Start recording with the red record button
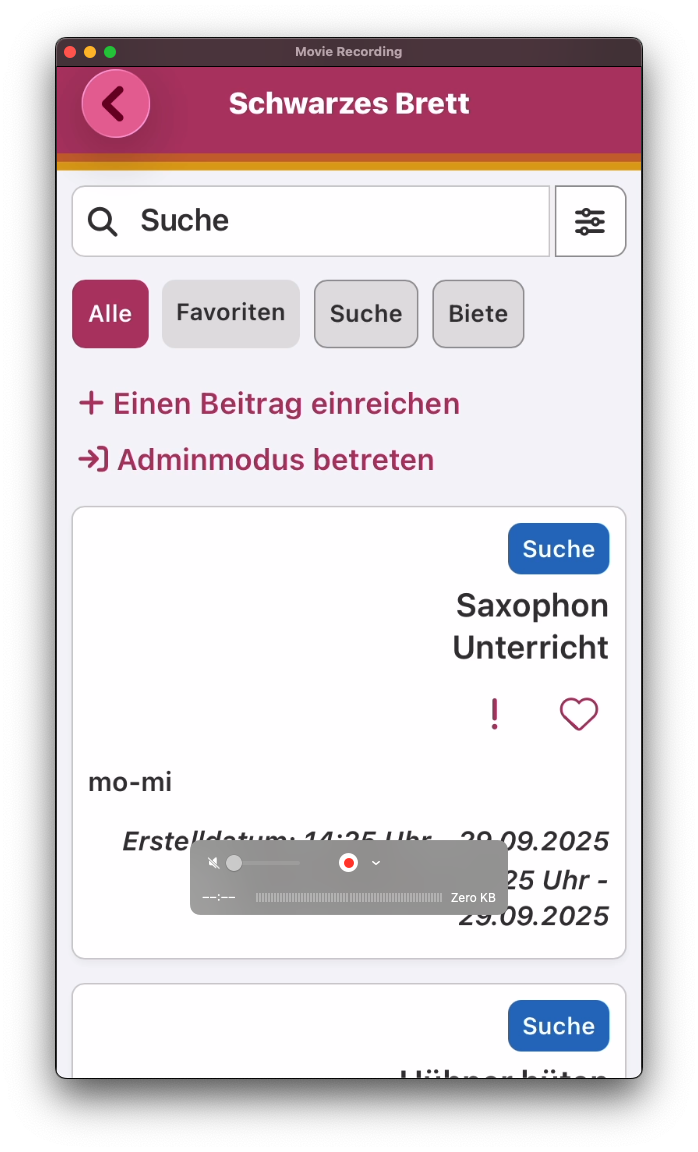Image resolution: width=698 pixels, height=1152 pixels. [x=348, y=863]
